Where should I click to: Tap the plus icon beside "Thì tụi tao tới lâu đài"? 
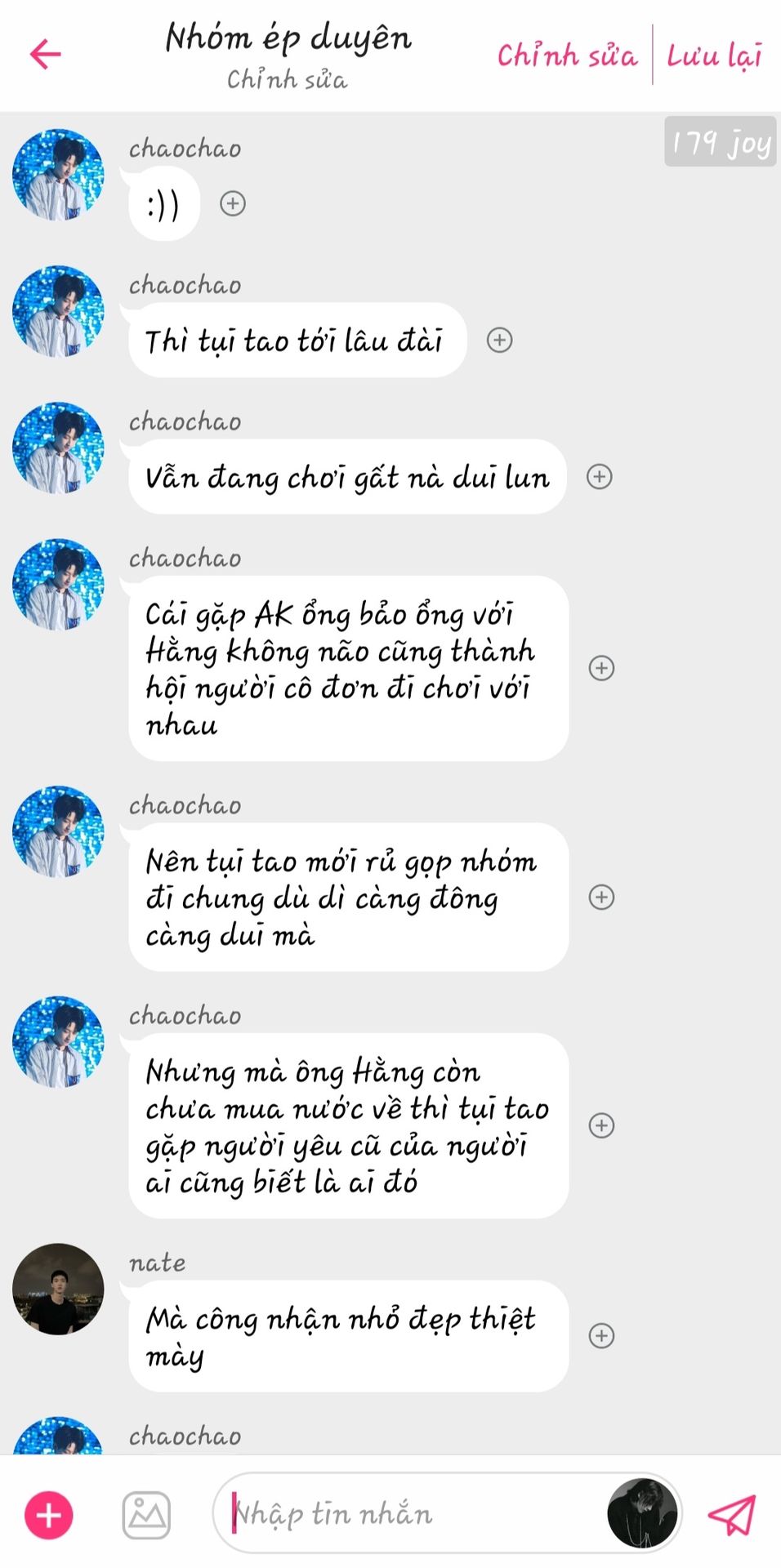(500, 340)
